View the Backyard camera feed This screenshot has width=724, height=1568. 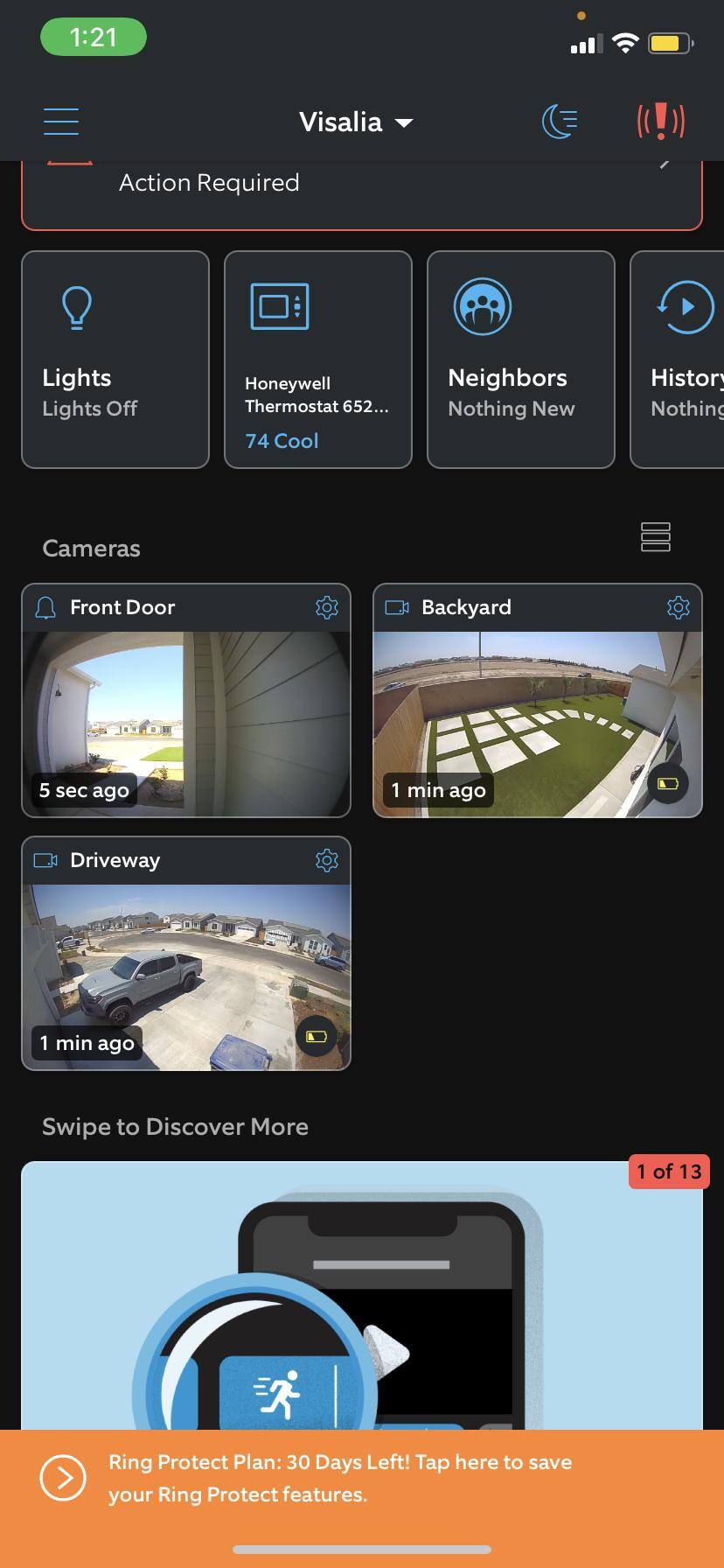(x=538, y=724)
